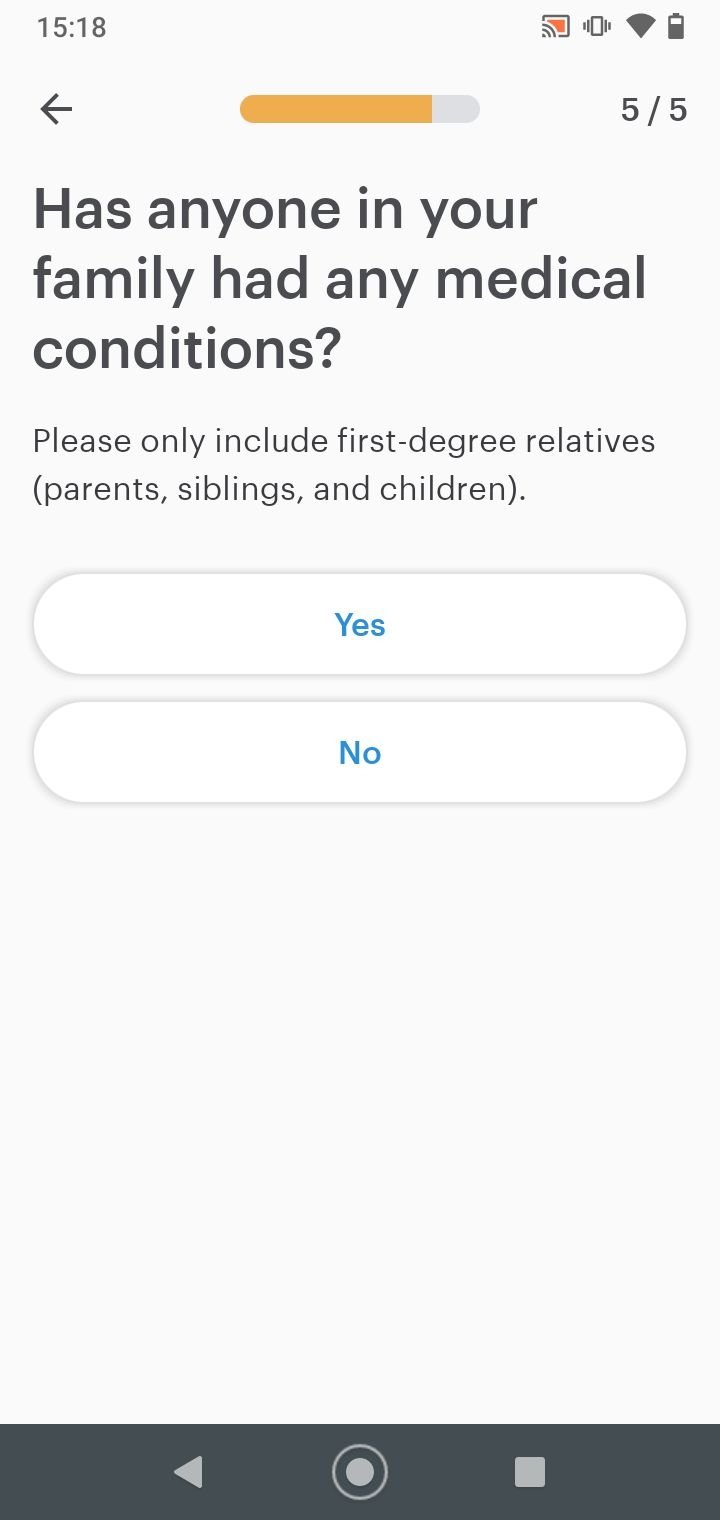Select No for family medical conditions

(x=360, y=752)
